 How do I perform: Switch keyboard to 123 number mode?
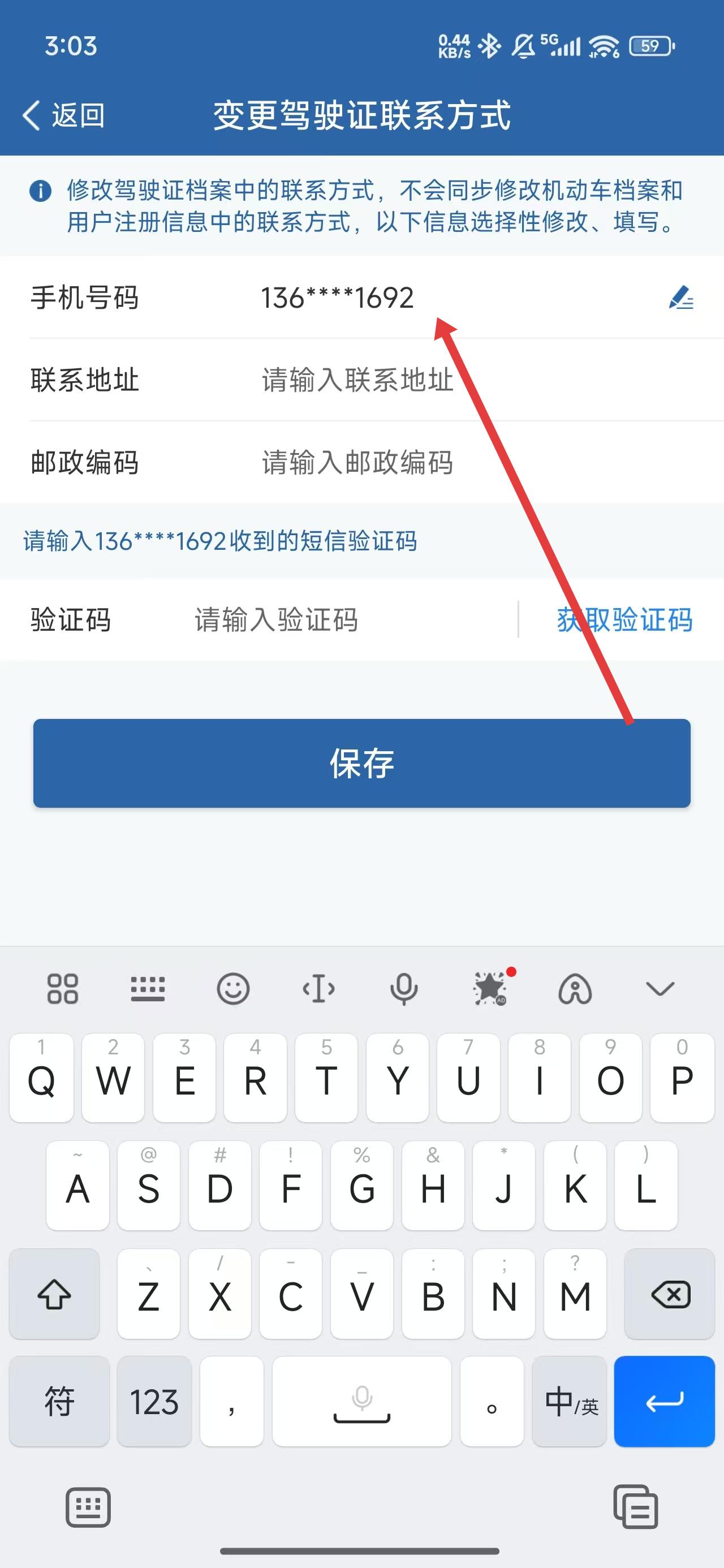(x=154, y=1402)
